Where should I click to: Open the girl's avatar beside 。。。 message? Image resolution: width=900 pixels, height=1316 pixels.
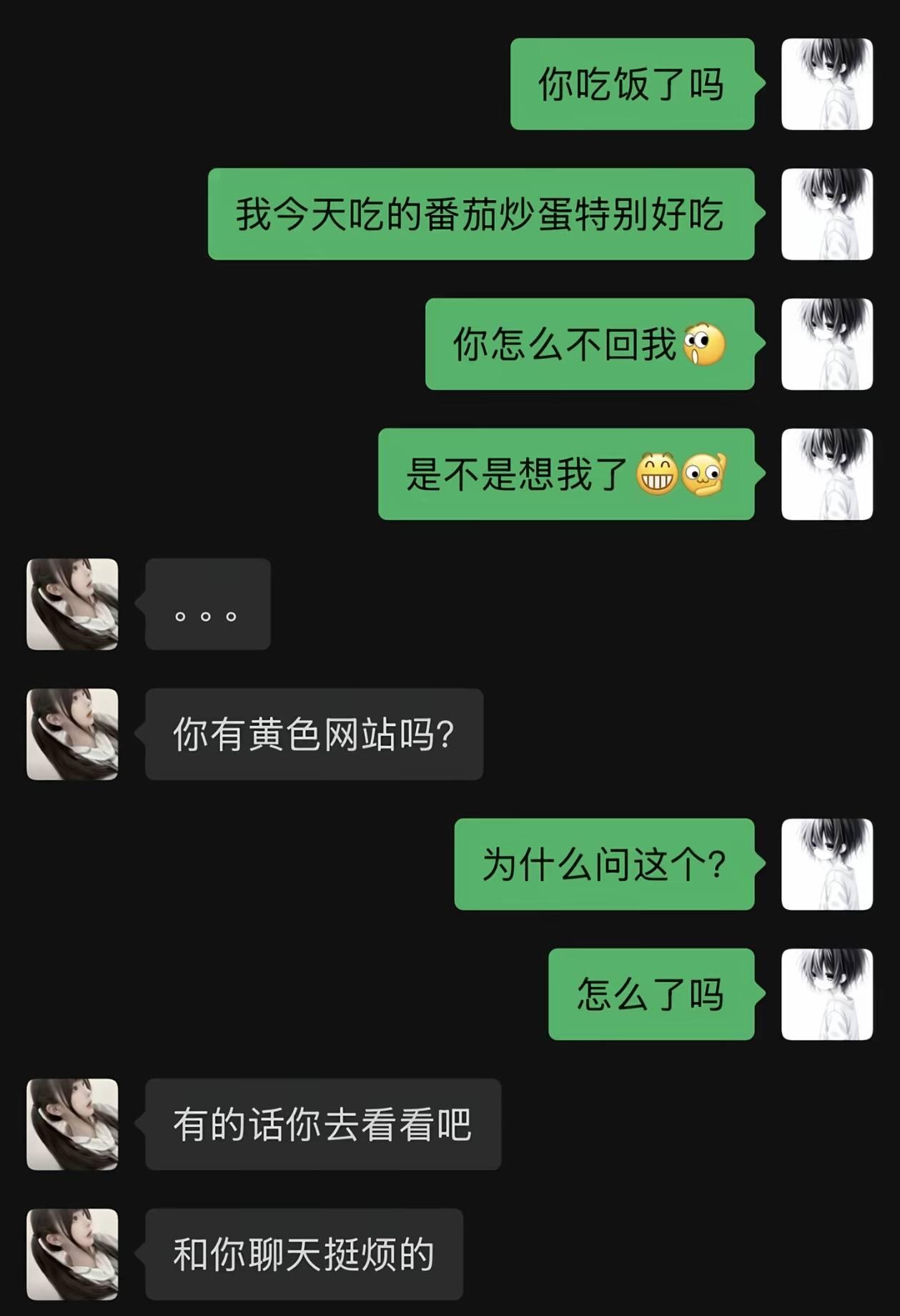[x=72, y=604]
